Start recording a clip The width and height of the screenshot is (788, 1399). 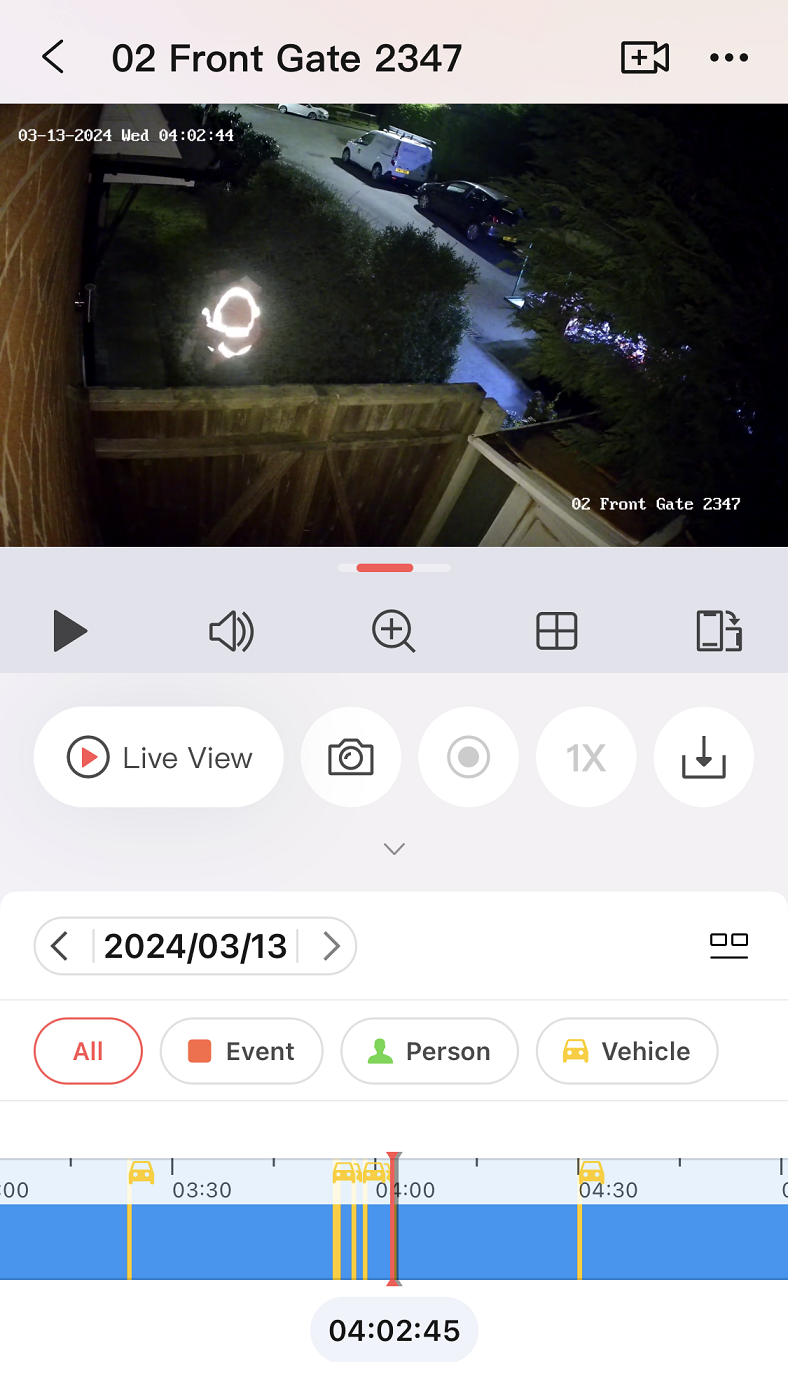pos(468,758)
